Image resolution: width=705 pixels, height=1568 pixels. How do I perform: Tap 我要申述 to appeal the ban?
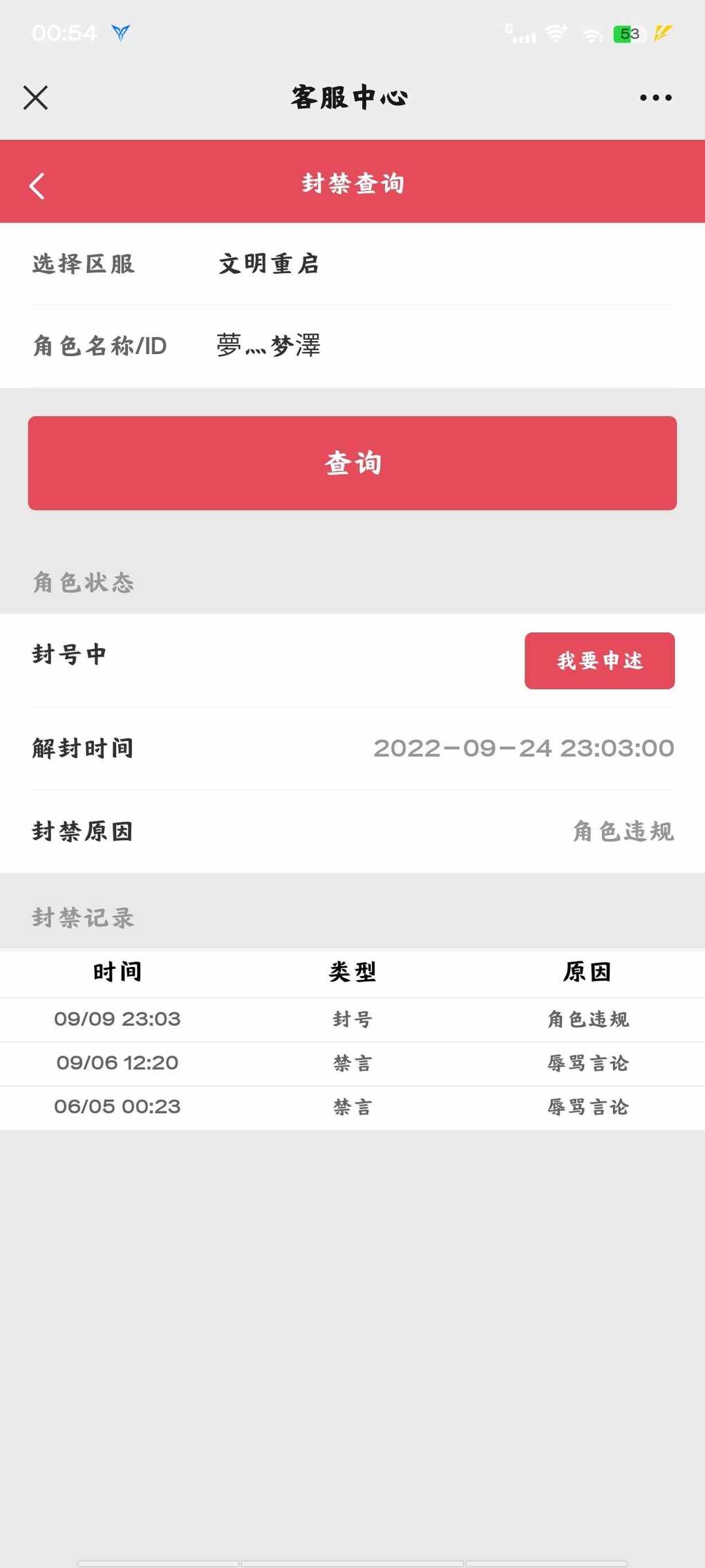click(599, 661)
